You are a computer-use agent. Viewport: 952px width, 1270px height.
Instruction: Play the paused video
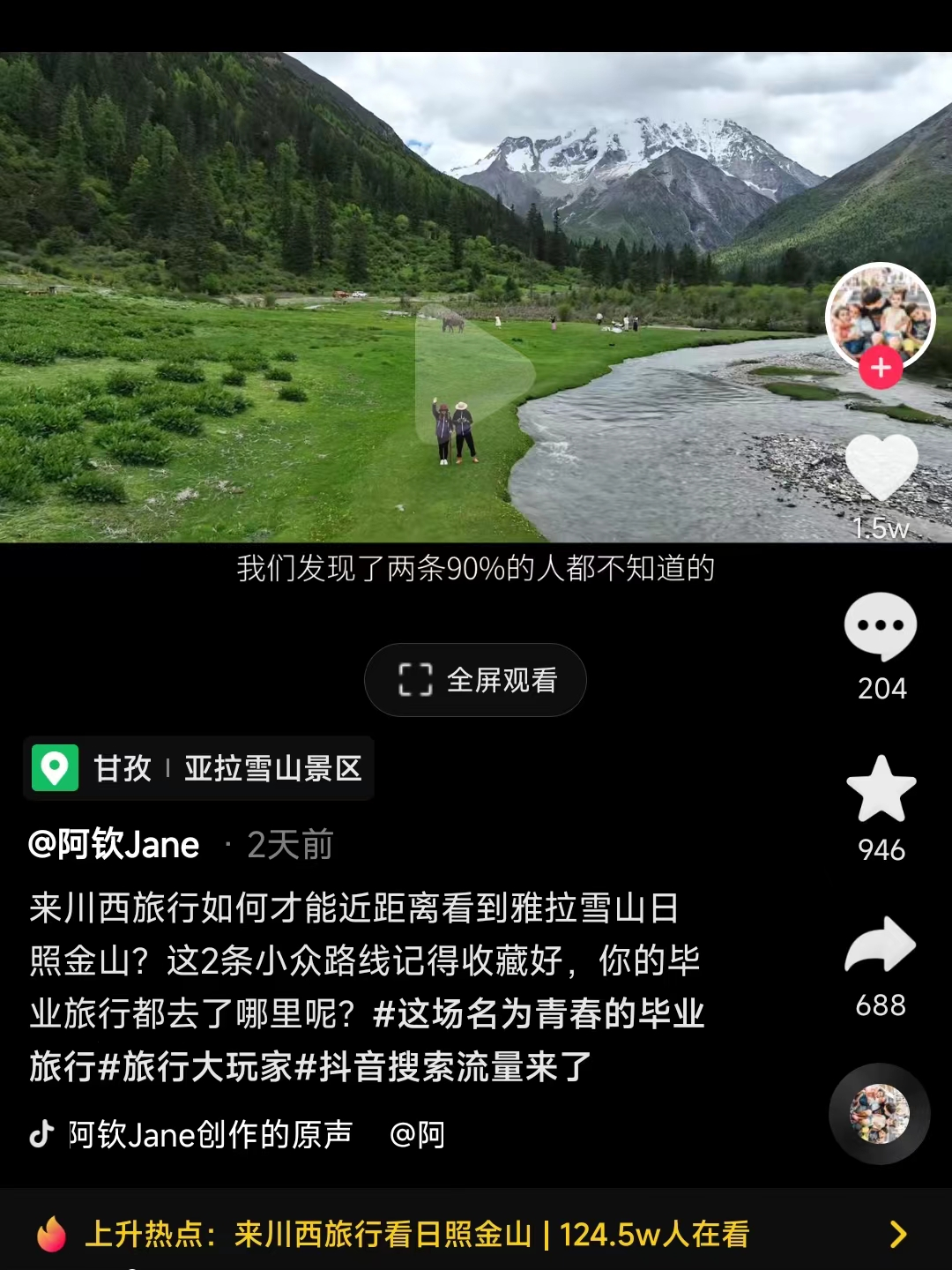[473, 373]
